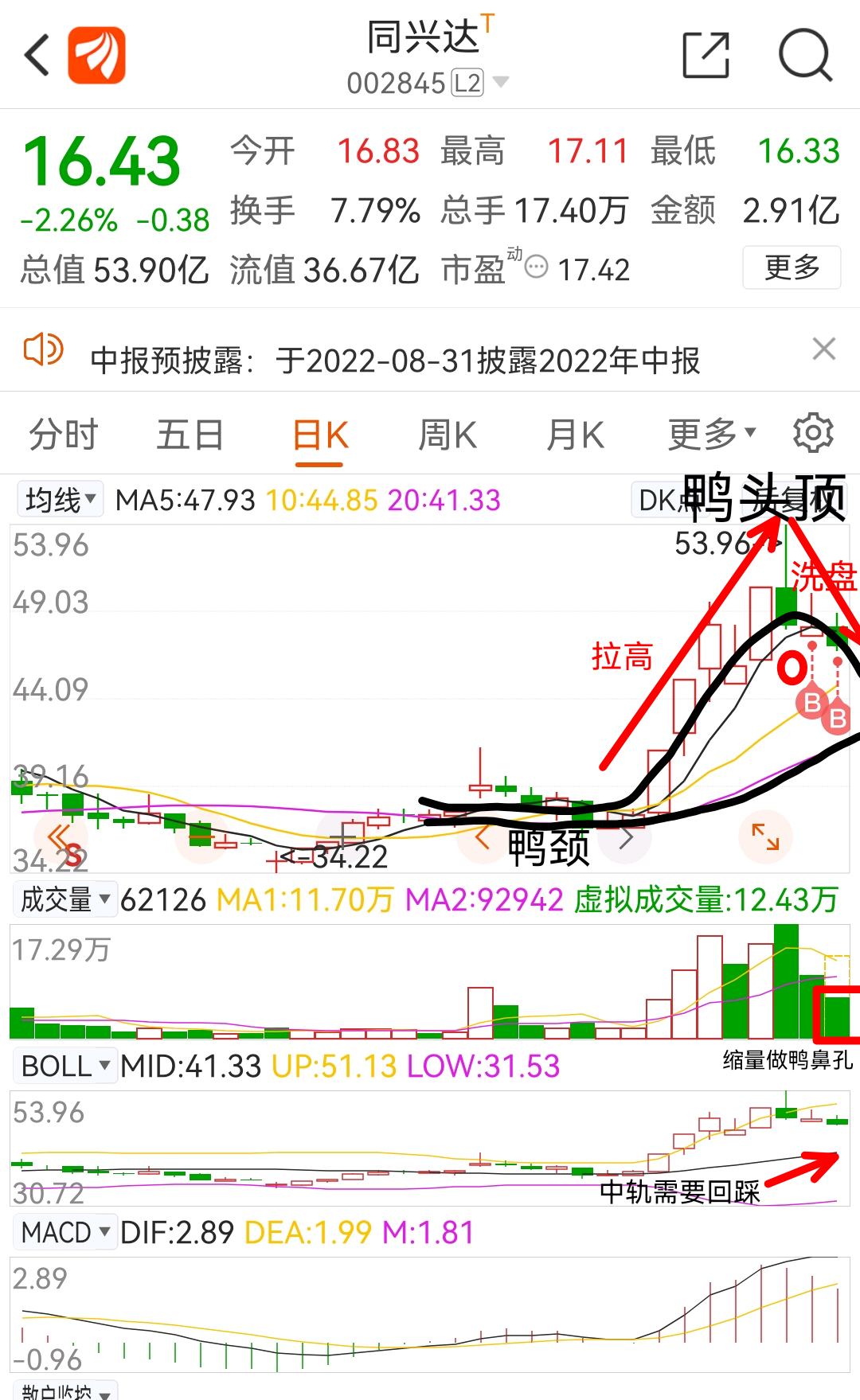Enter fullscreen chart with the expand icon

(765, 837)
